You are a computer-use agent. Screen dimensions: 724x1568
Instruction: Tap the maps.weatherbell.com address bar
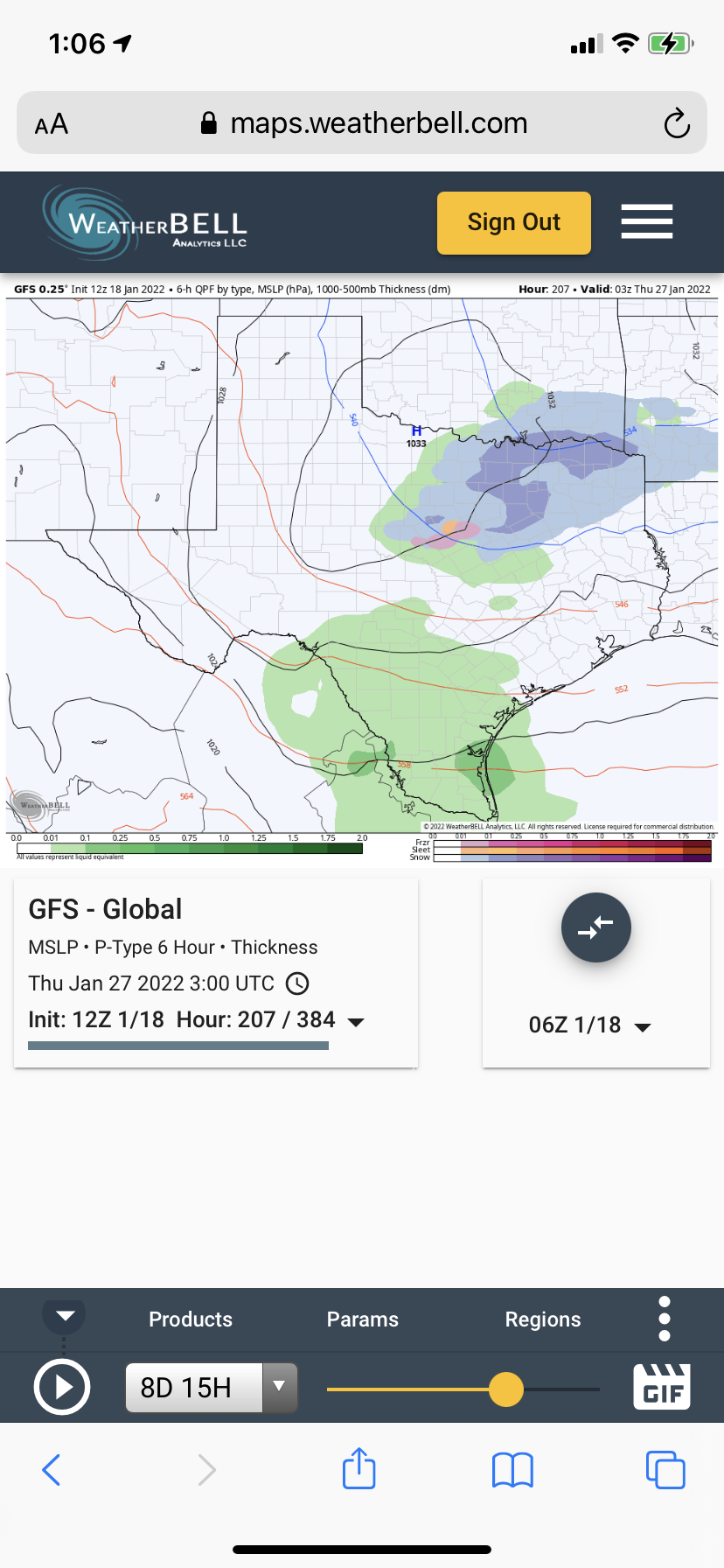[x=378, y=123]
